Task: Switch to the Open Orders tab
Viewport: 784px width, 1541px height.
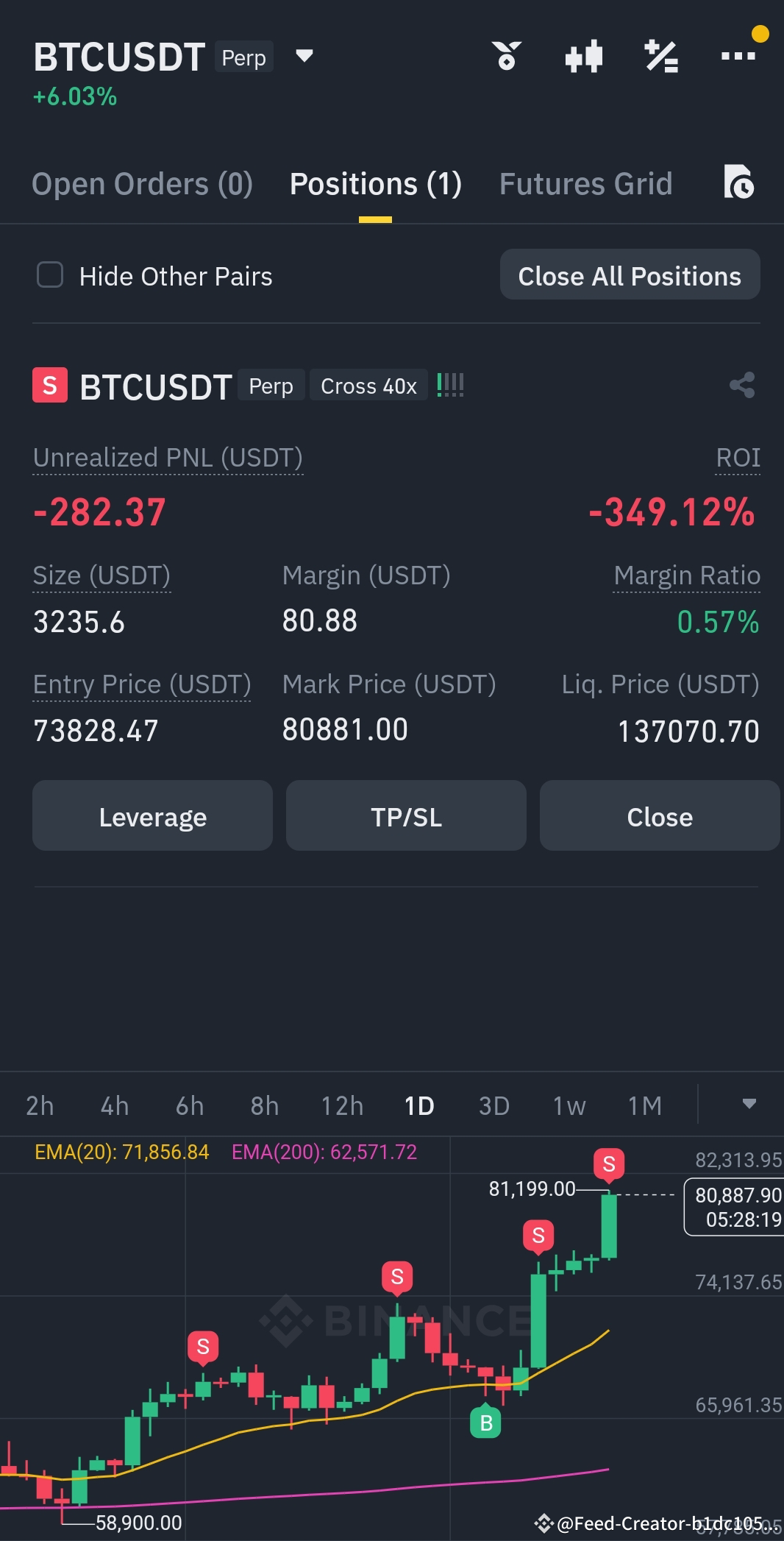Action: pyautogui.click(x=142, y=183)
